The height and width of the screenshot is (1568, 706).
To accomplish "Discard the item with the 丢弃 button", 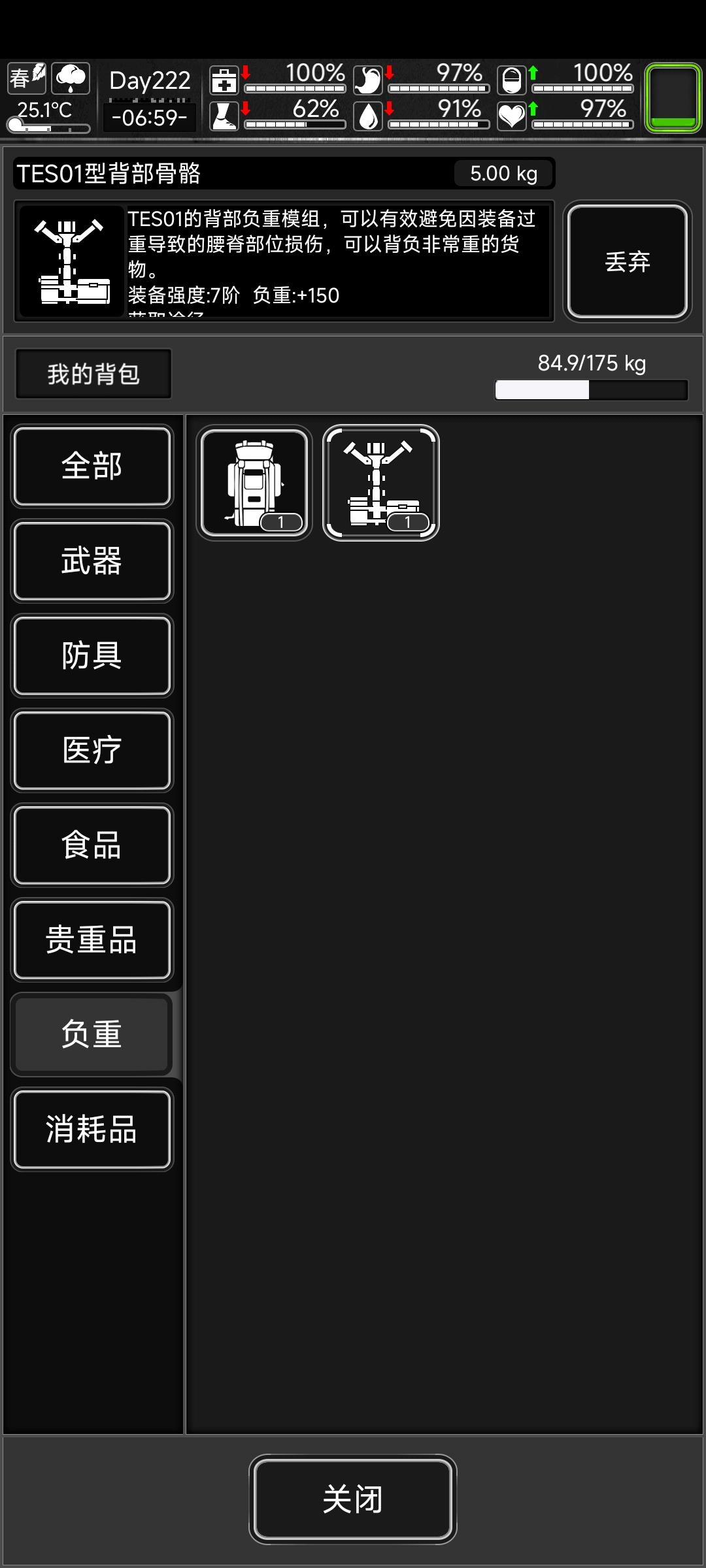I will 628,261.
